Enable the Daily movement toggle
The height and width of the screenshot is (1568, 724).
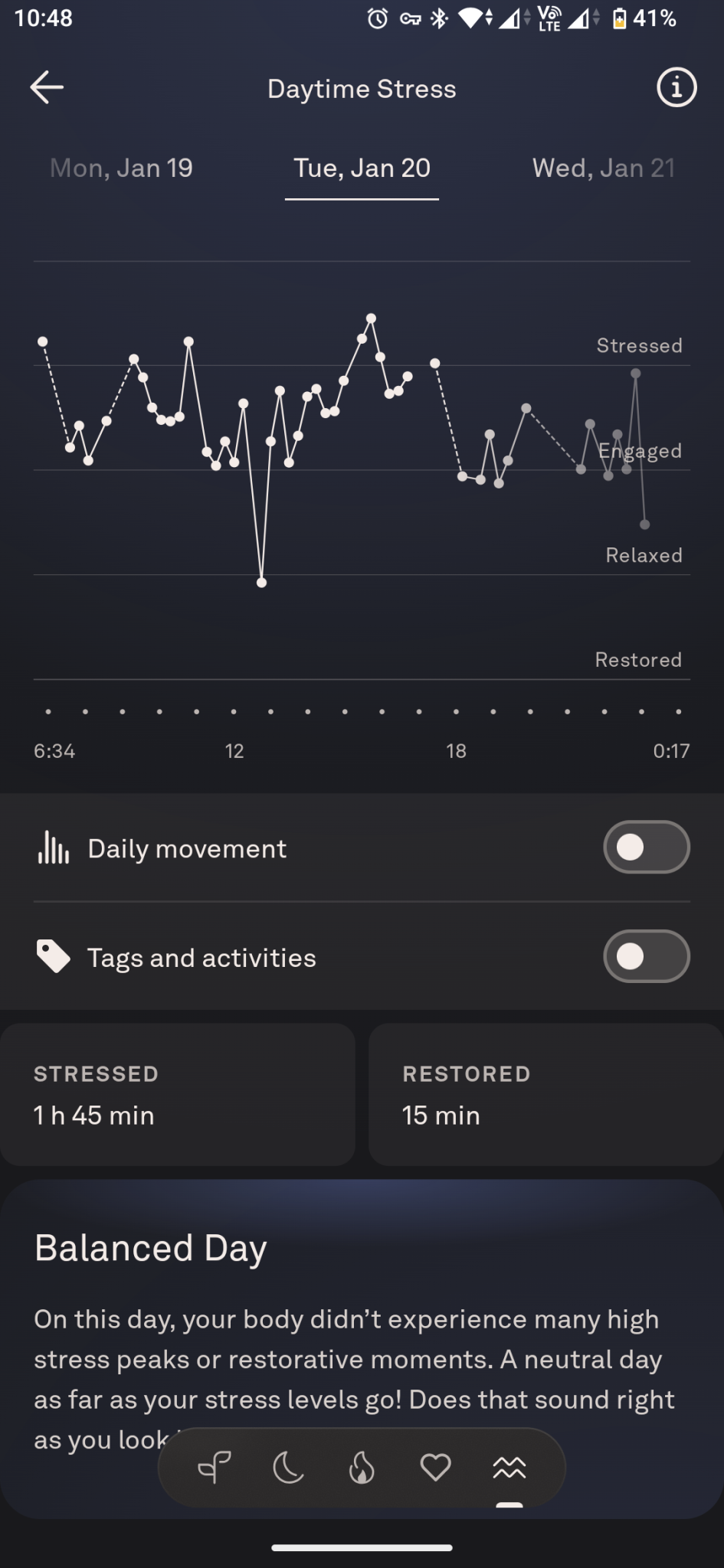pyautogui.click(x=646, y=847)
